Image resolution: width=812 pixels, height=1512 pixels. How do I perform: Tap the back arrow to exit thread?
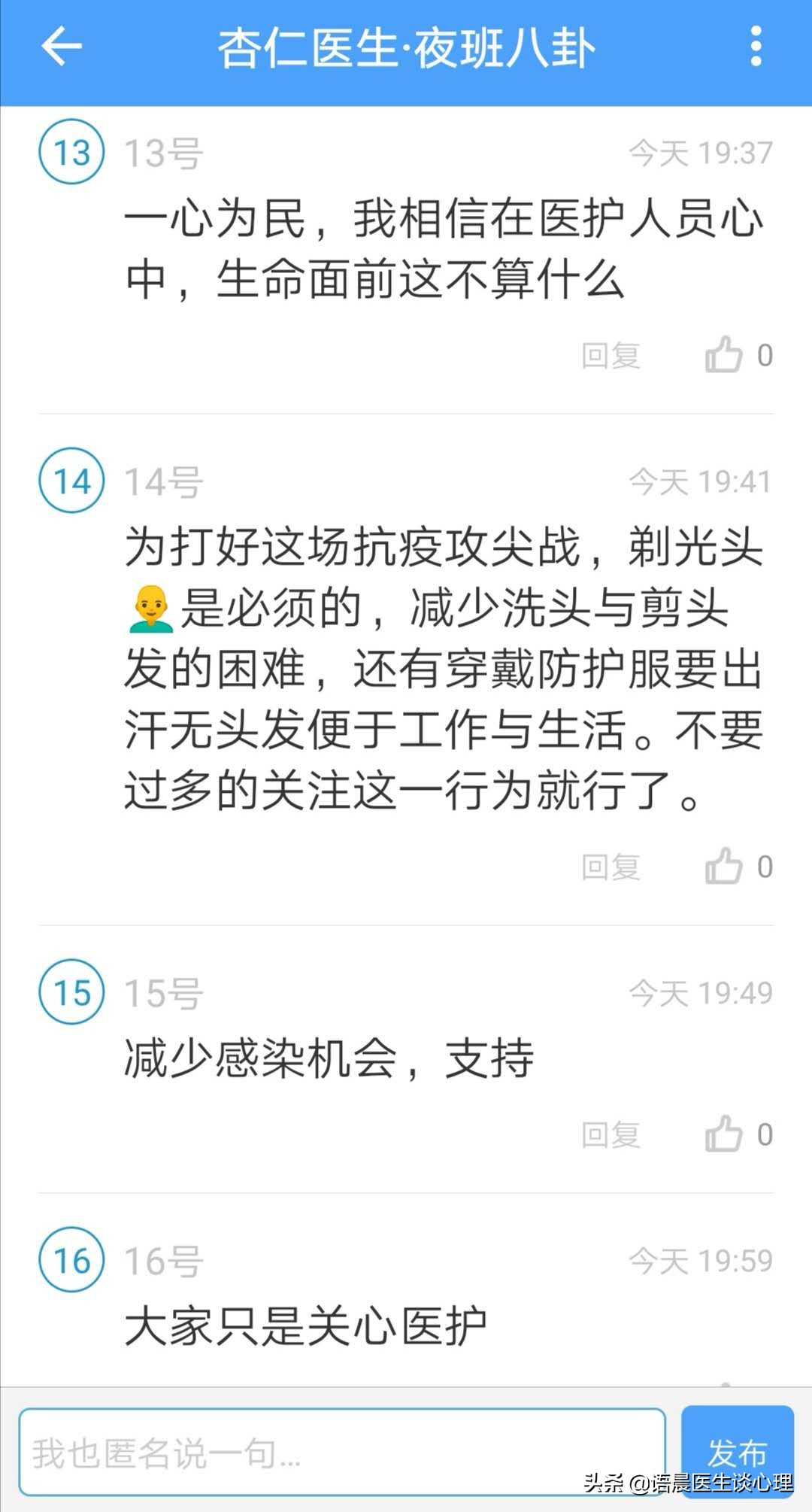(60, 45)
